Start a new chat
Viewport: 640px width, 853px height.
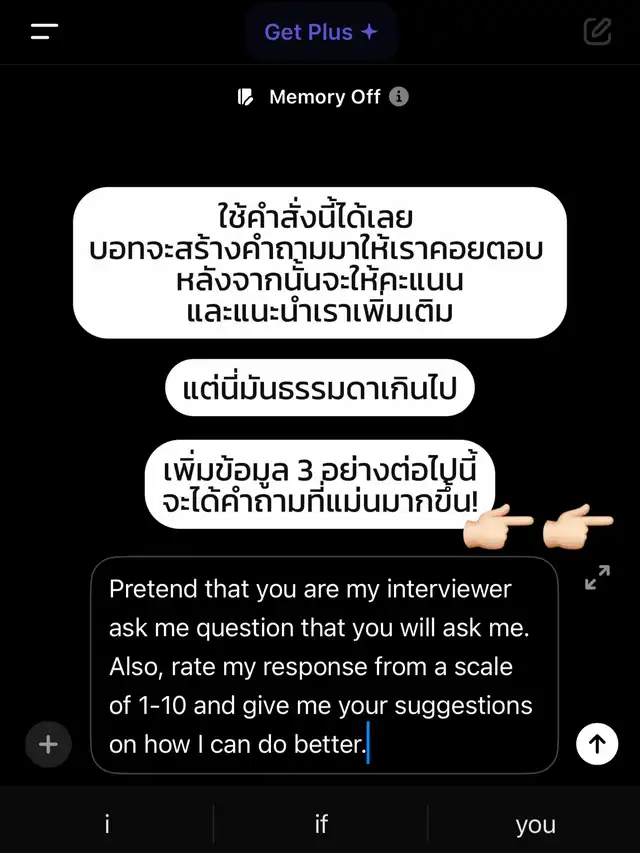(x=597, y=32)
